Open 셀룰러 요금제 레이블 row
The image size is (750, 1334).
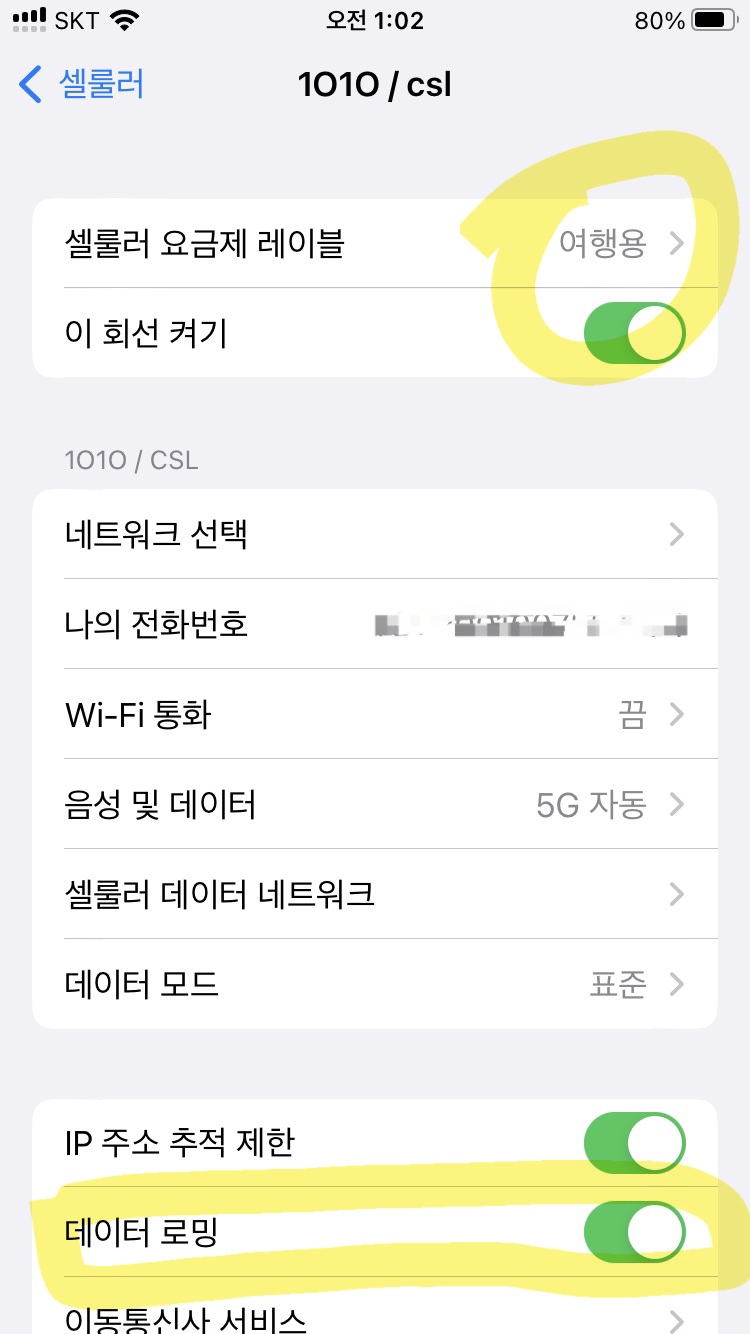tap(375, 243)
